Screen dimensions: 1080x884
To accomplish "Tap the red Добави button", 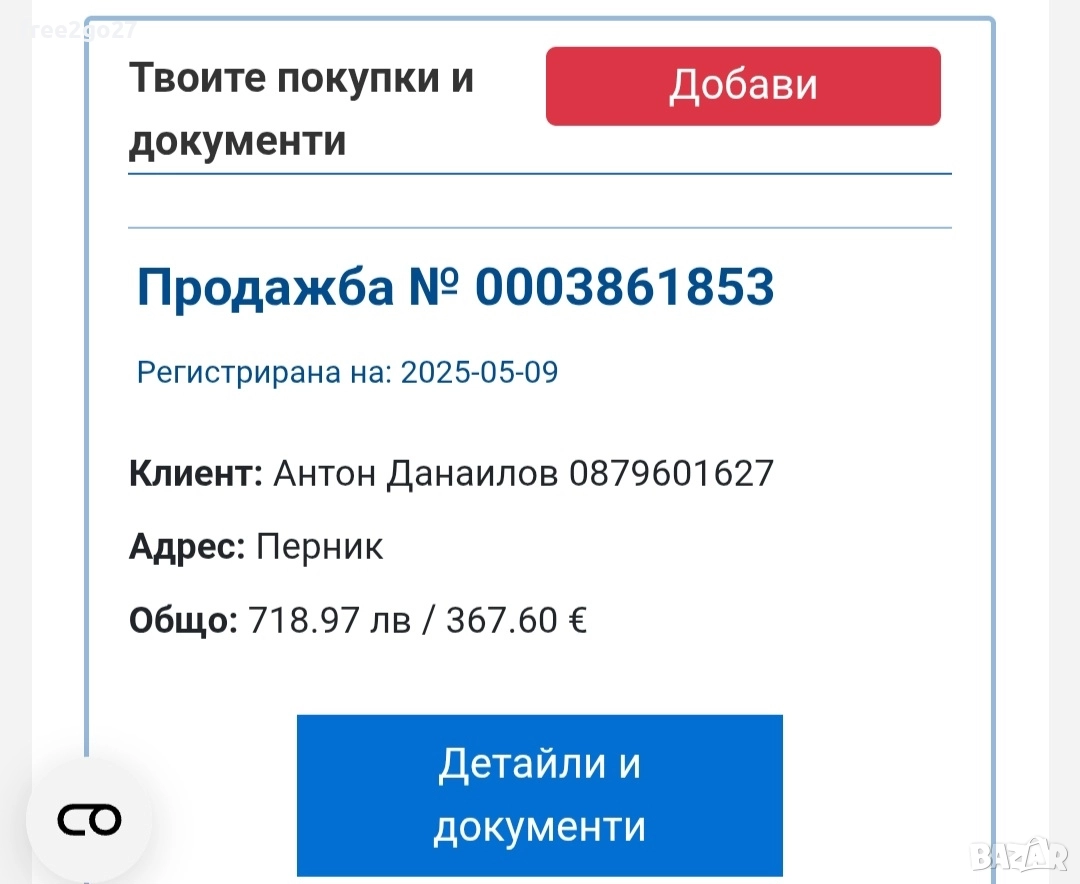I will [743, 86].
